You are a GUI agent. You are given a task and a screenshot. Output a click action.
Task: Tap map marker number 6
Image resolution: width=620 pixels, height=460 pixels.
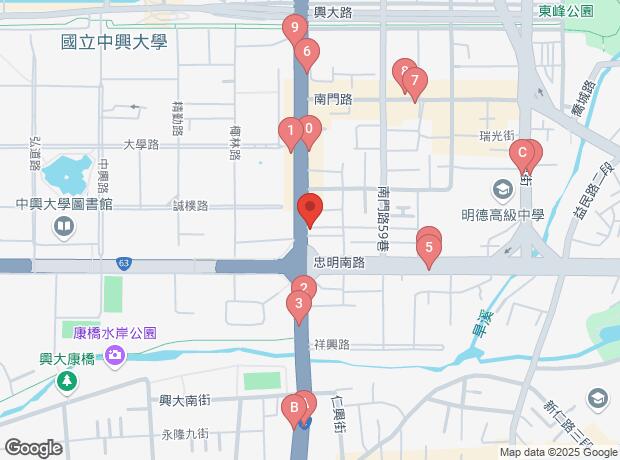coord(307,52)
